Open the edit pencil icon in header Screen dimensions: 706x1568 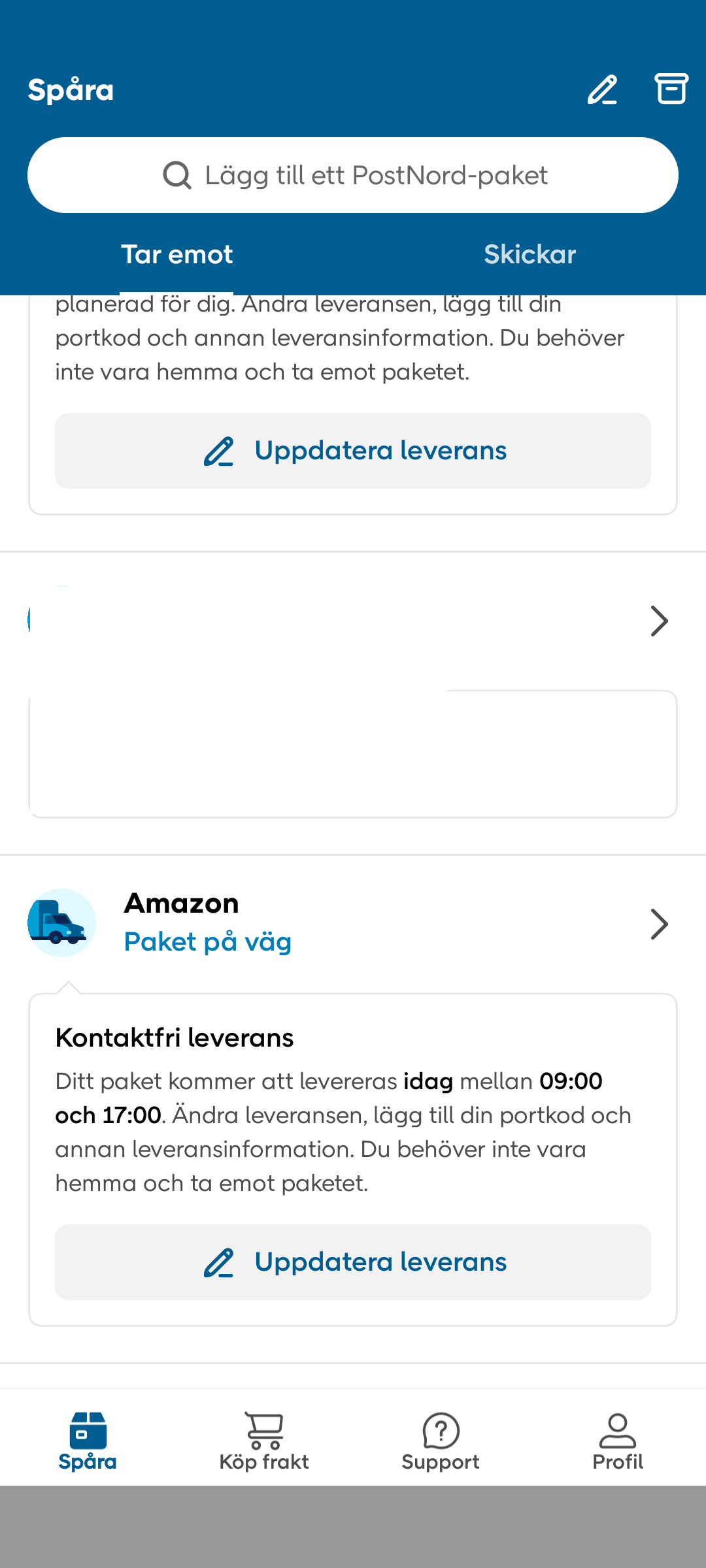click(602, 90)
